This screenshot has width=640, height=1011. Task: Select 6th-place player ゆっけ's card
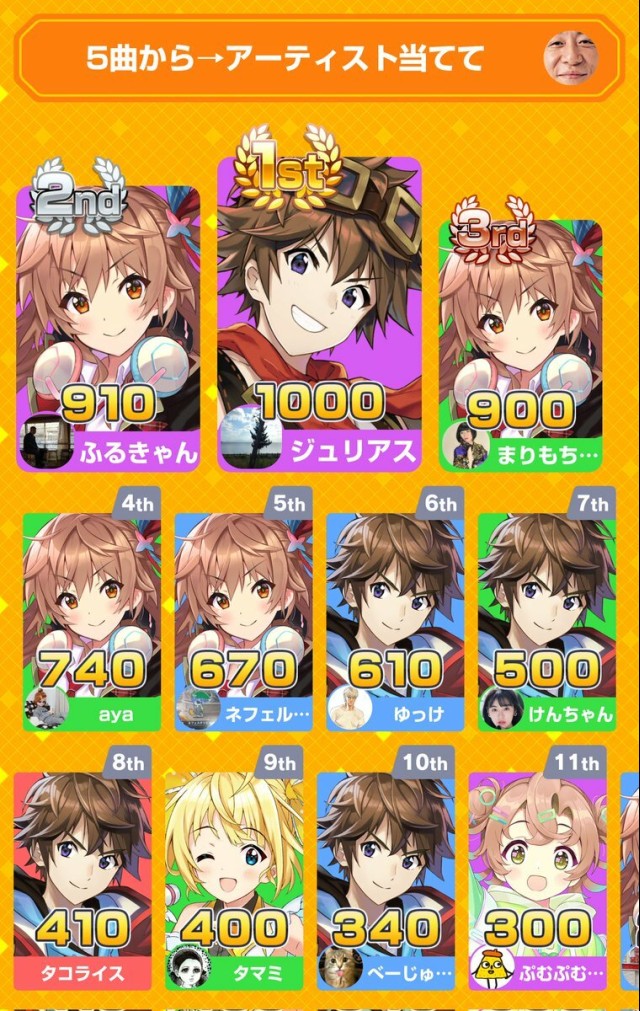pos(395,610)
